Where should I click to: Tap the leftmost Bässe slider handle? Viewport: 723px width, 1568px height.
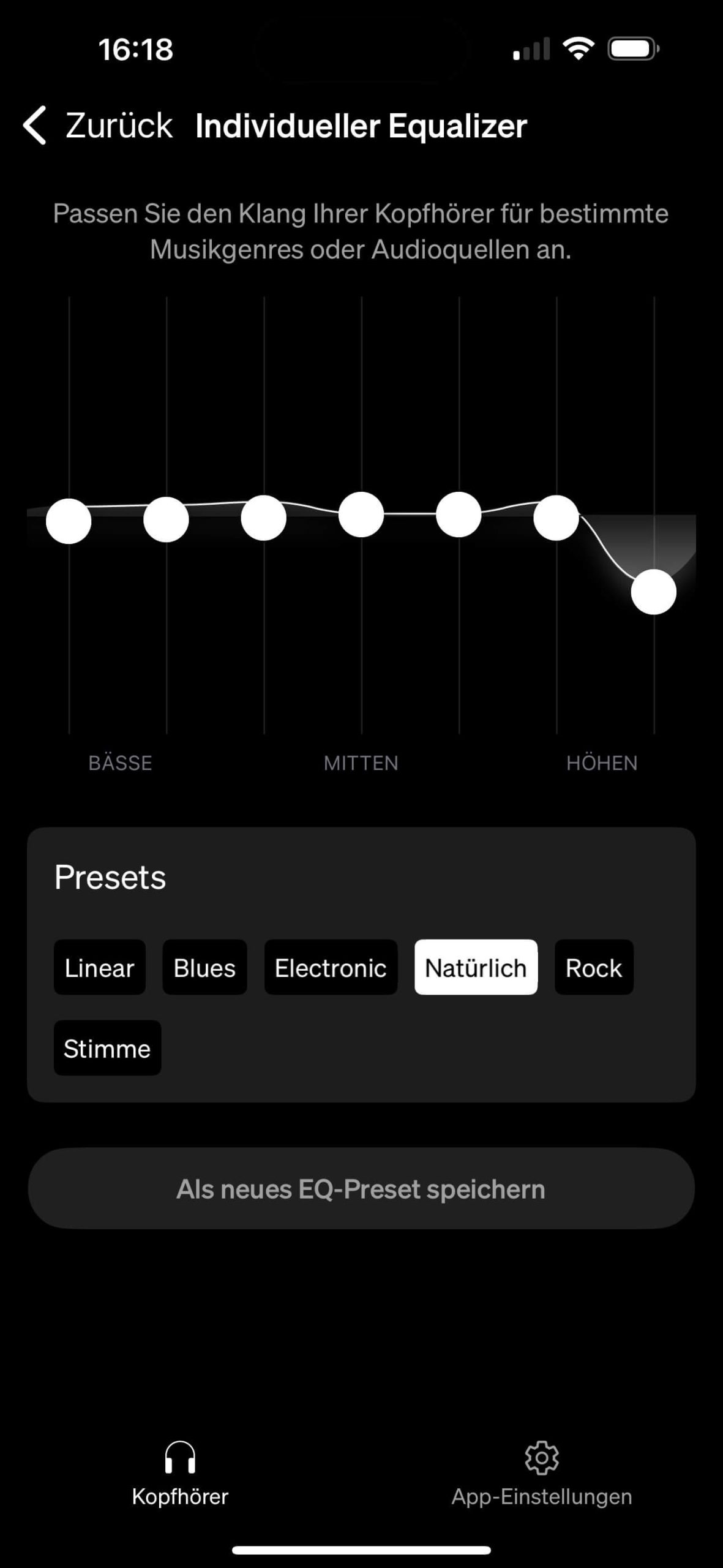(69, 521)
